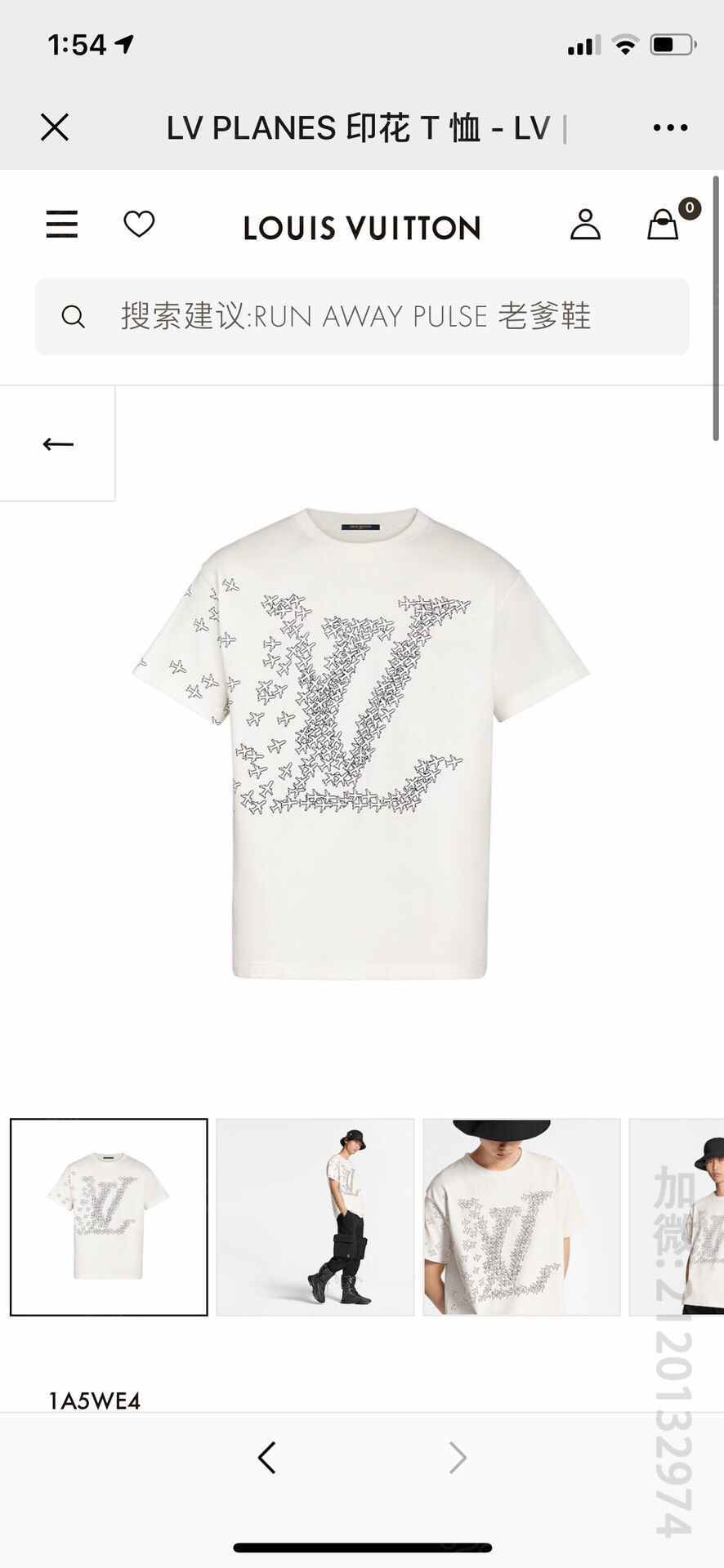Go to the Louis Vuitton home logo
Viewport: 724px width, 1568px height.
tap(362, 228)
